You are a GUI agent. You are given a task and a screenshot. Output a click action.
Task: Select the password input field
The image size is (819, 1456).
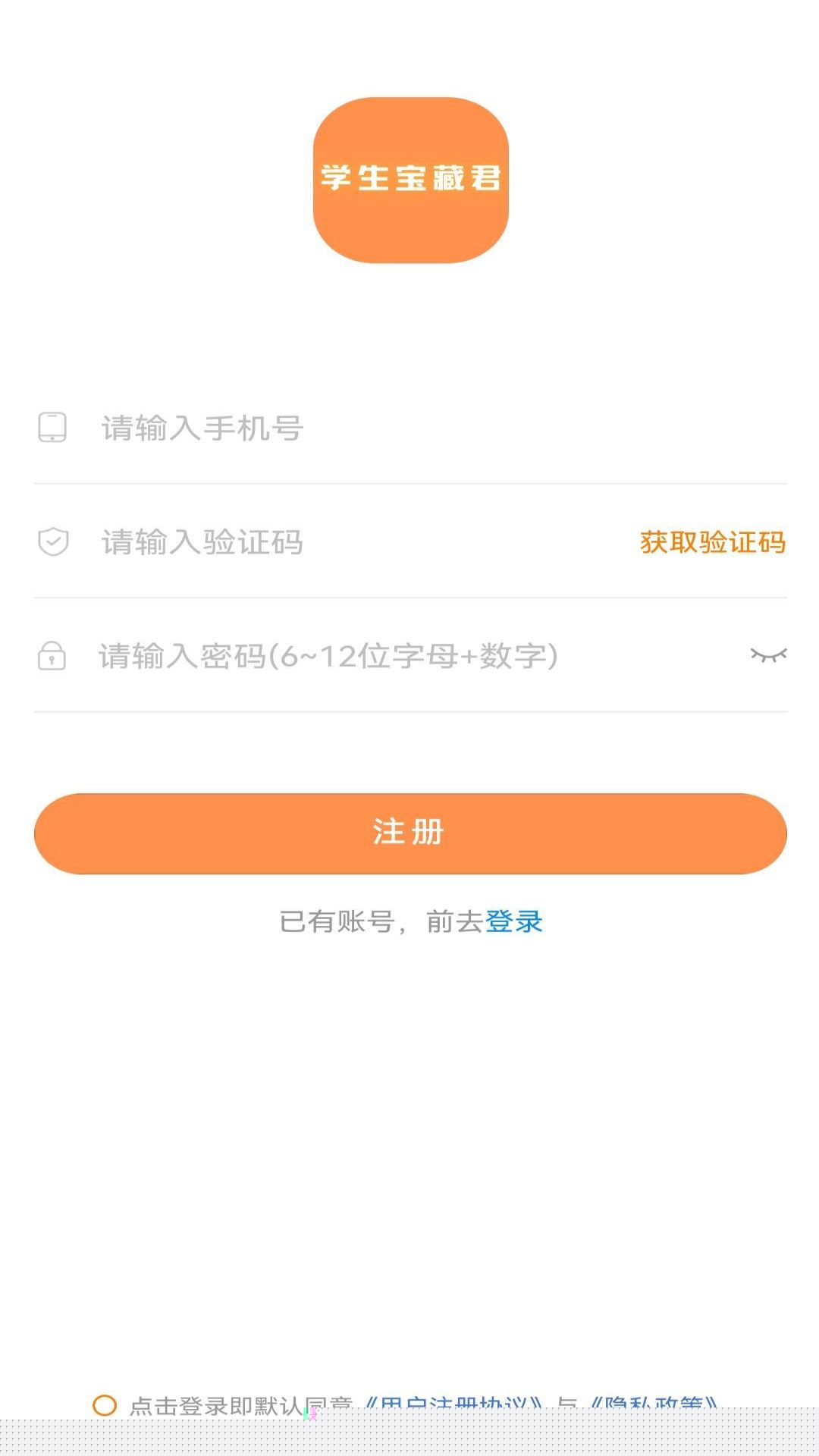tap(409, 656)
